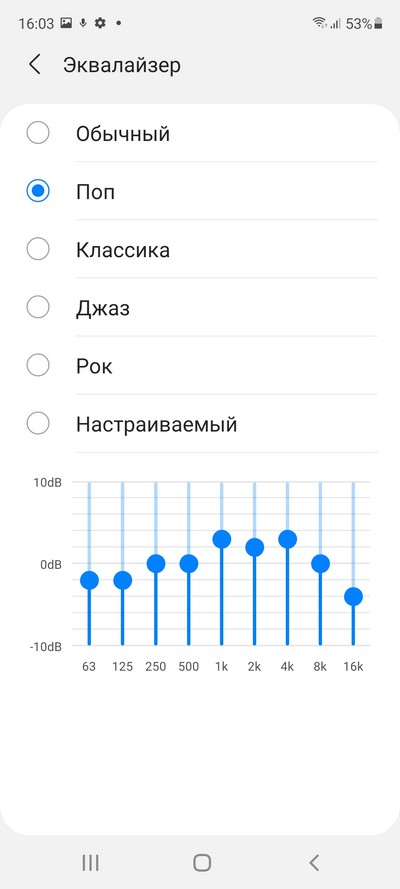Viewport: 400px width, 889px height.
Task: Tap the 63 Hz band slider knob
Action: click(89, 580)
